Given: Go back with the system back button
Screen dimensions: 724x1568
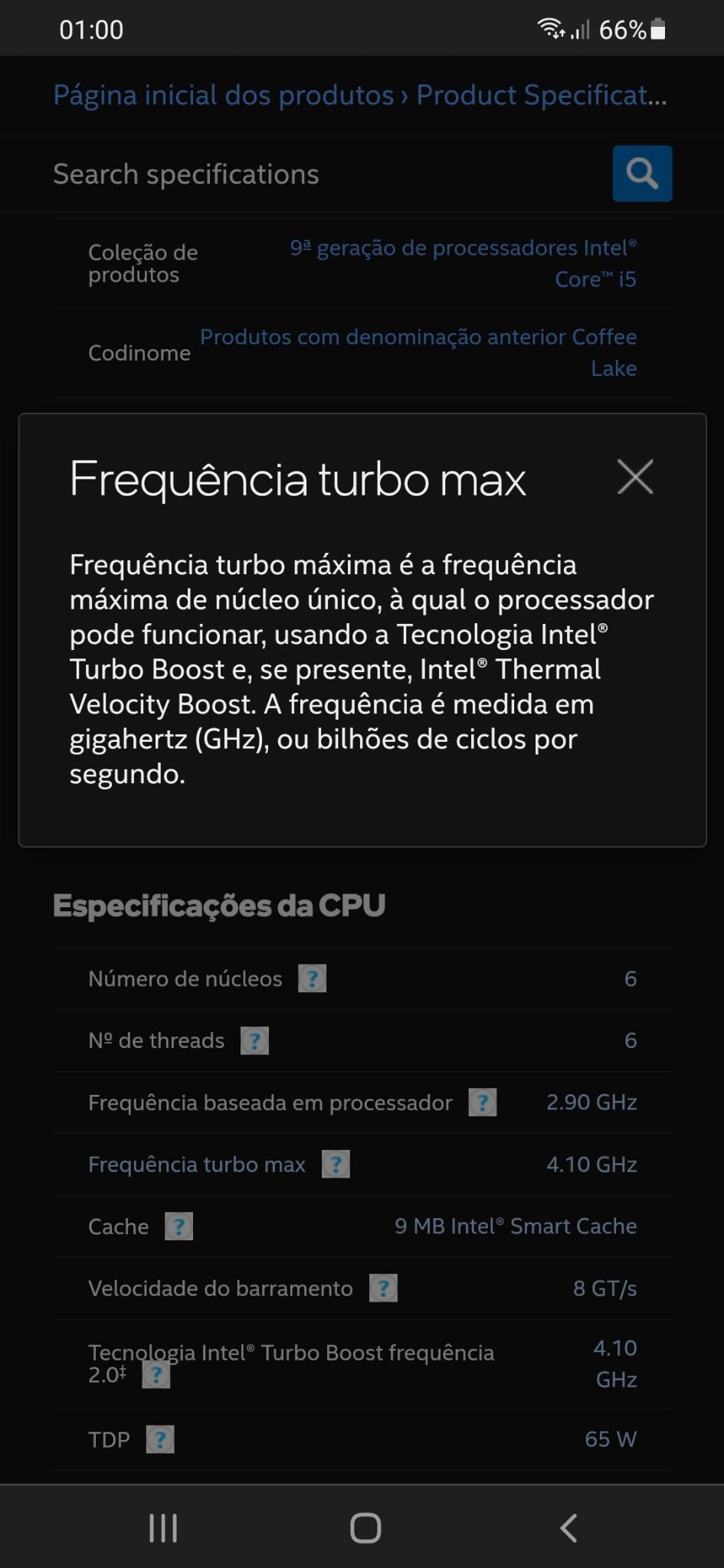Looking at the screenshot, I should pos(568,1528).
